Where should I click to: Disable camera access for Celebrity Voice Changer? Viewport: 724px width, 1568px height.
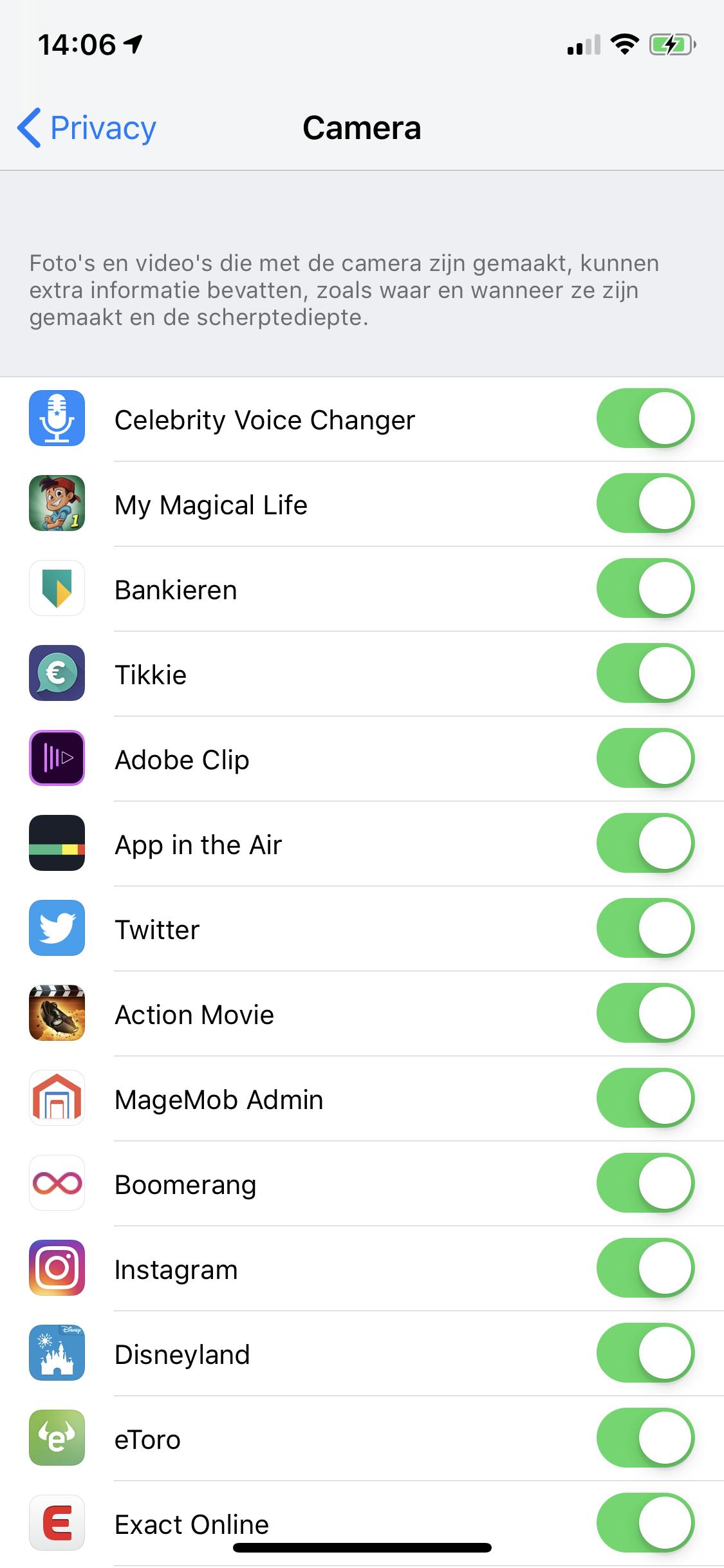(645, 418)
